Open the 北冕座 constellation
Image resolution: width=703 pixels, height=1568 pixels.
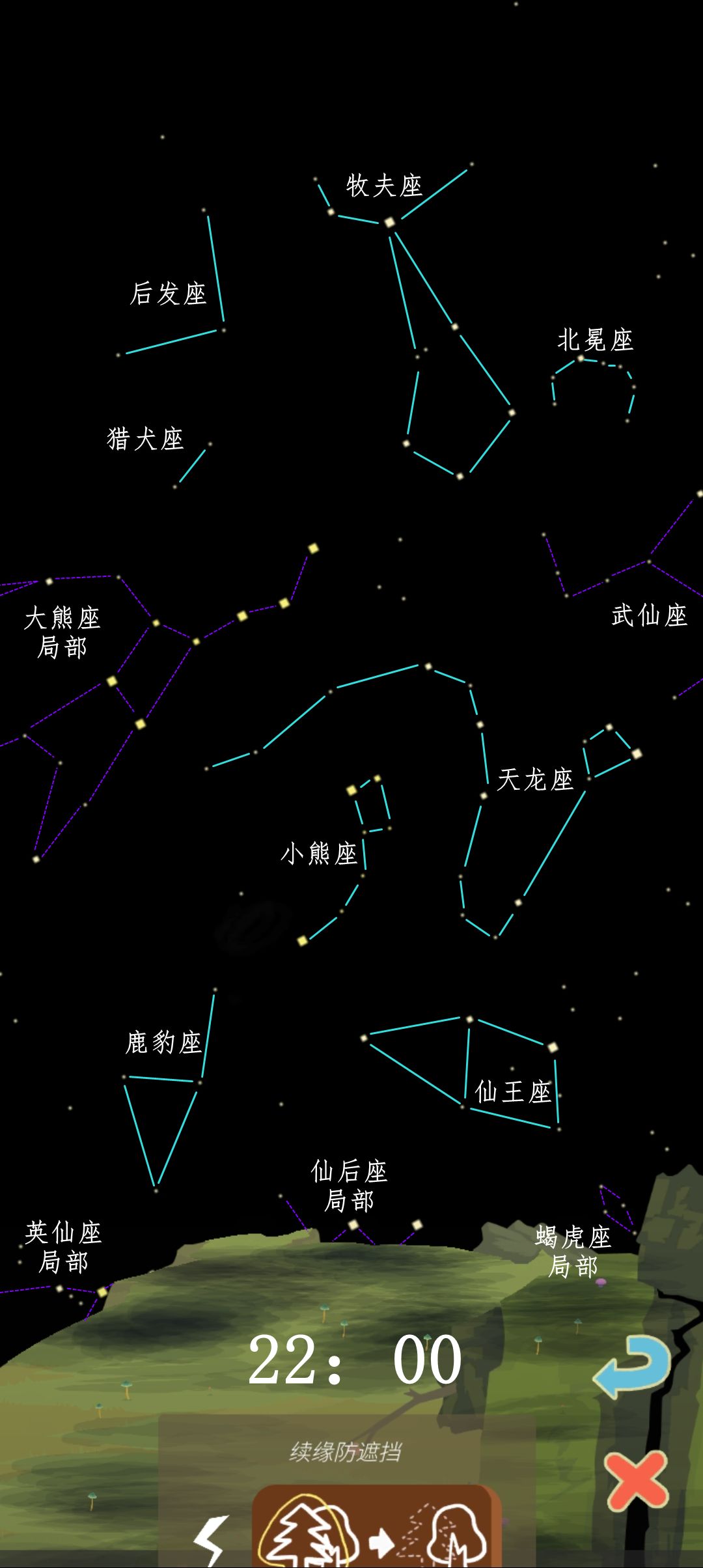596,339
